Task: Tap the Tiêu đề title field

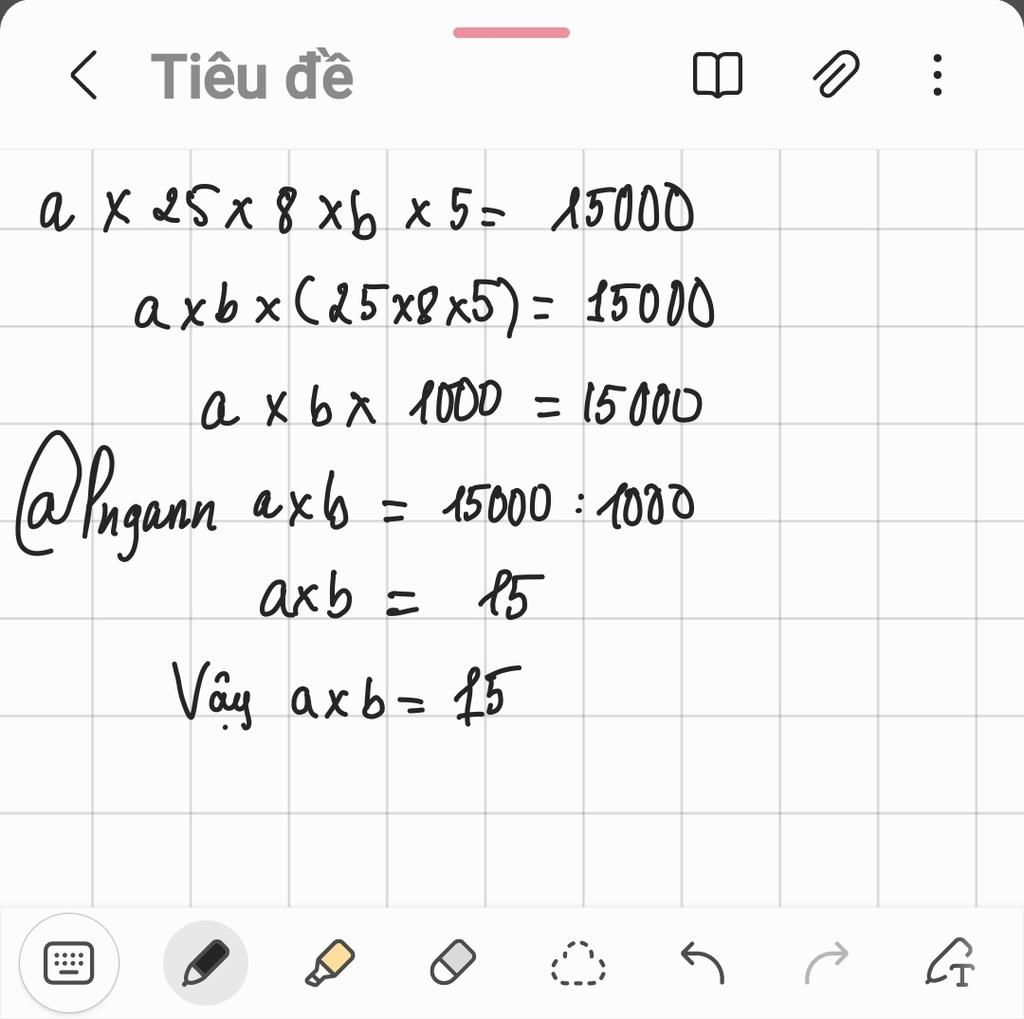Action: [x=252, y=76]
